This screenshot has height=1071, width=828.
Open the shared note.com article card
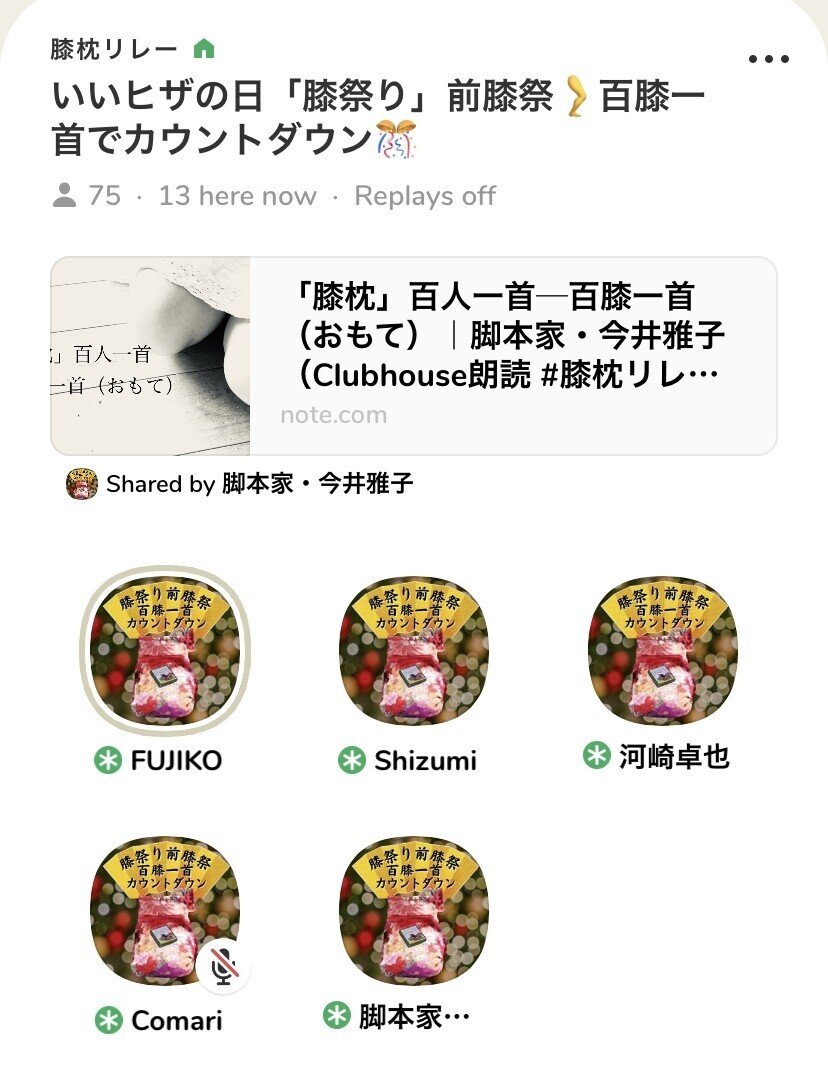(x=413, y=356)
